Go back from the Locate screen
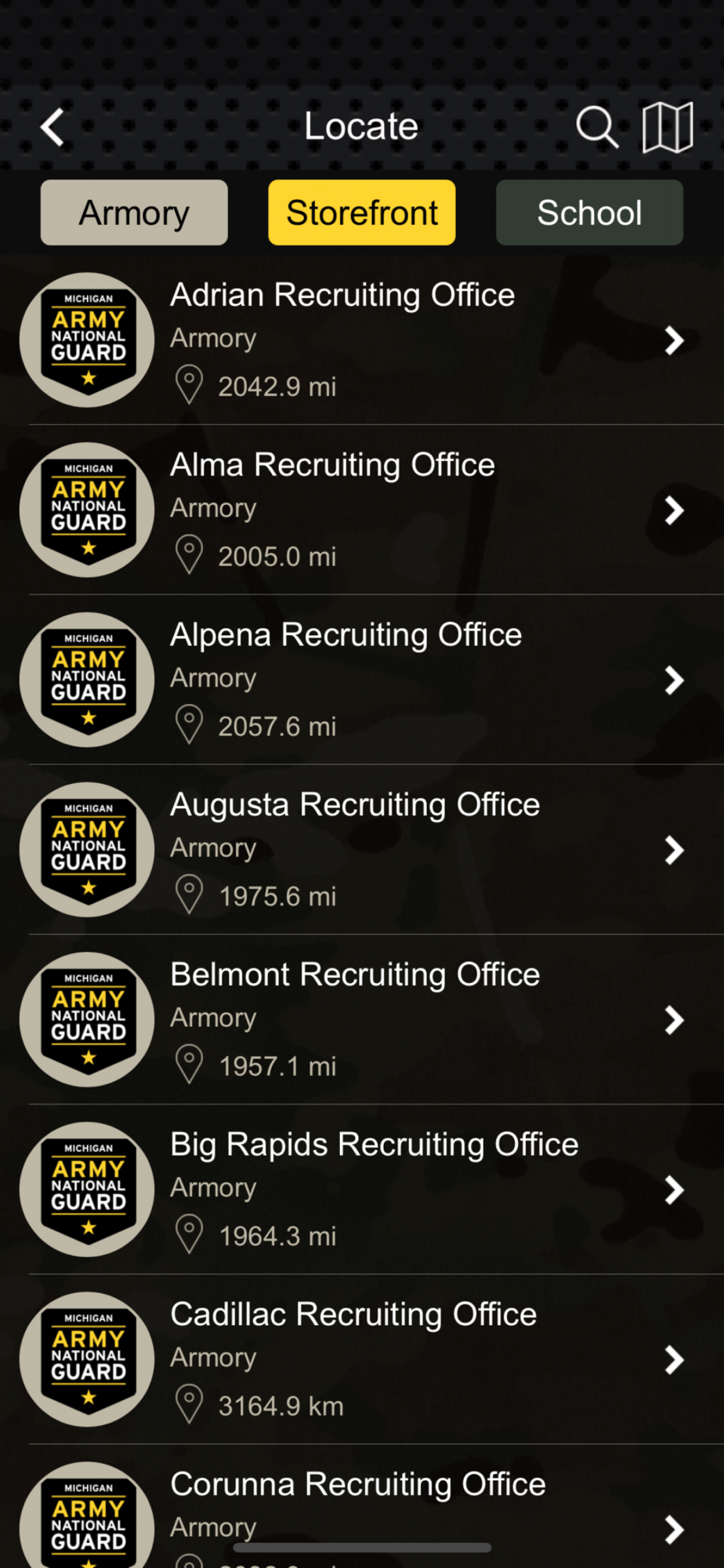 point(53,127)
